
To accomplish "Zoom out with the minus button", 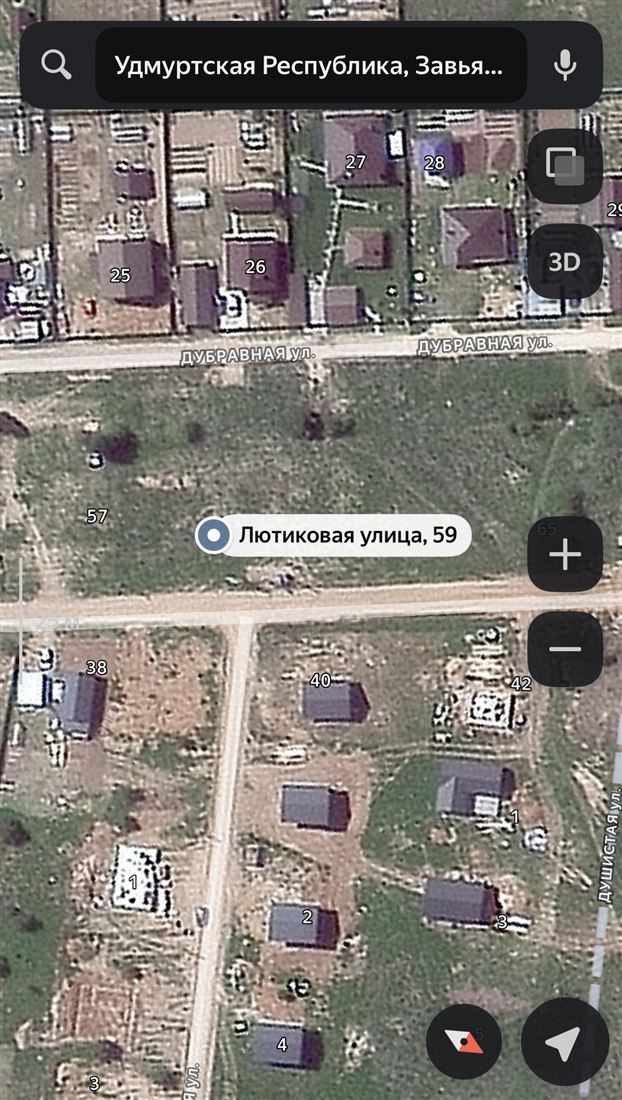I will coord(565,649).
